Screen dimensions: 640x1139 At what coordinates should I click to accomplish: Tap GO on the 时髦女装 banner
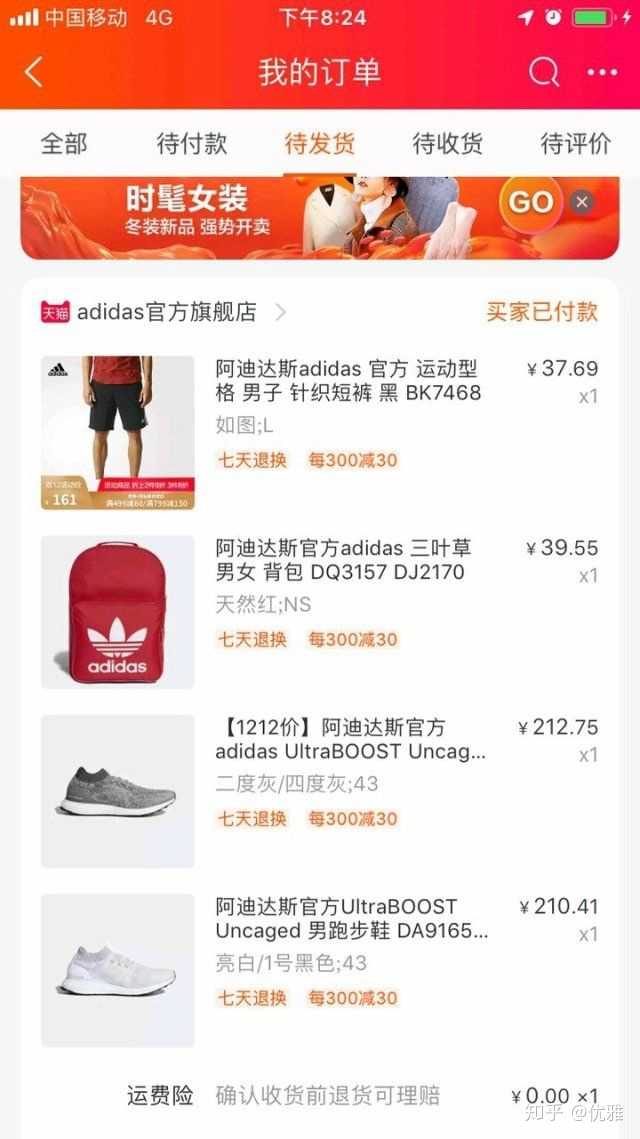(530, 203)
